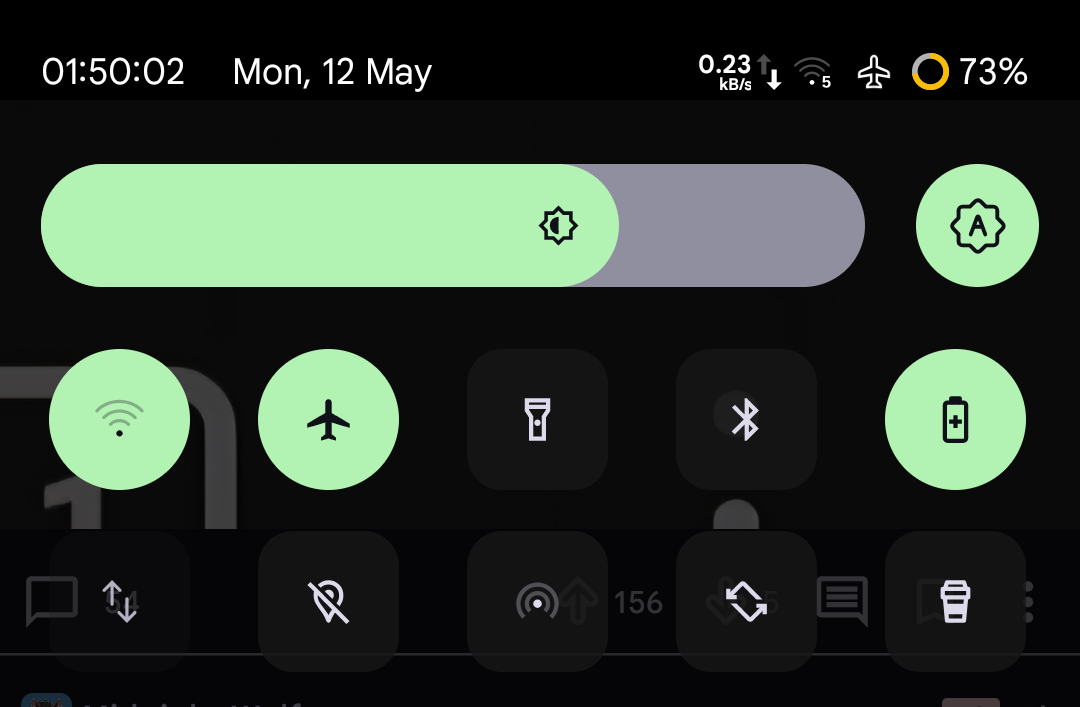Toggle auto brightness
Image resolution: width=1080 pixels, height=707 pixels.
977,225
